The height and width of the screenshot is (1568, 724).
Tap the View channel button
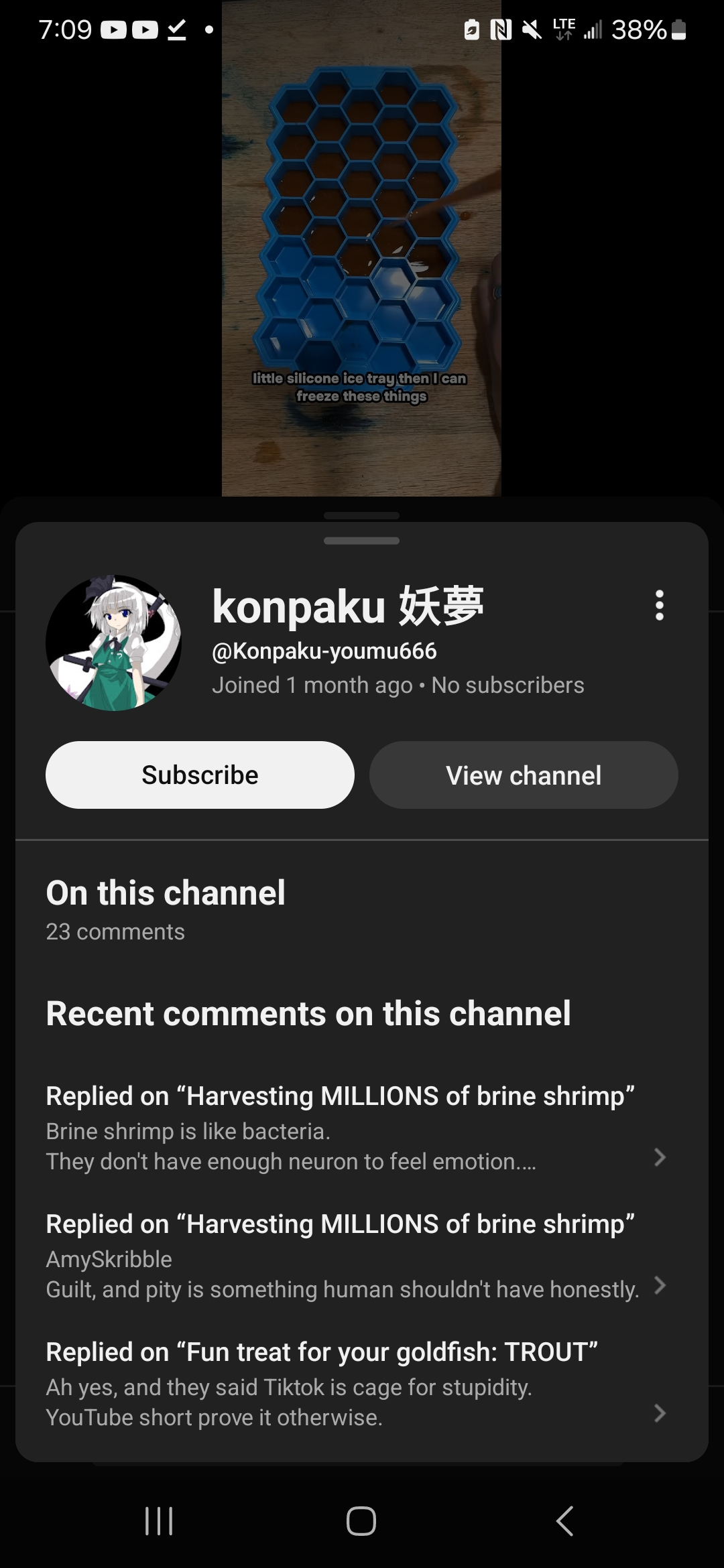[x=524, y=775]
